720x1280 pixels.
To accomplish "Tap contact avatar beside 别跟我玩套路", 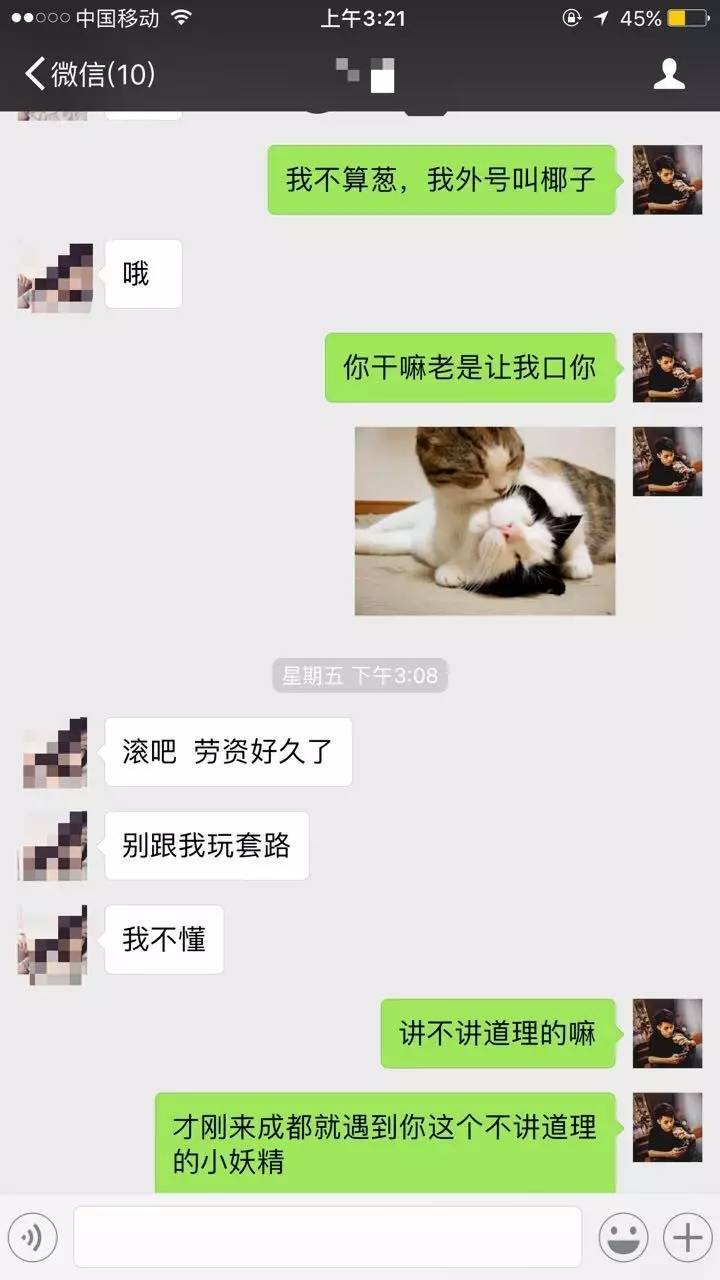I will coord(54,846).
